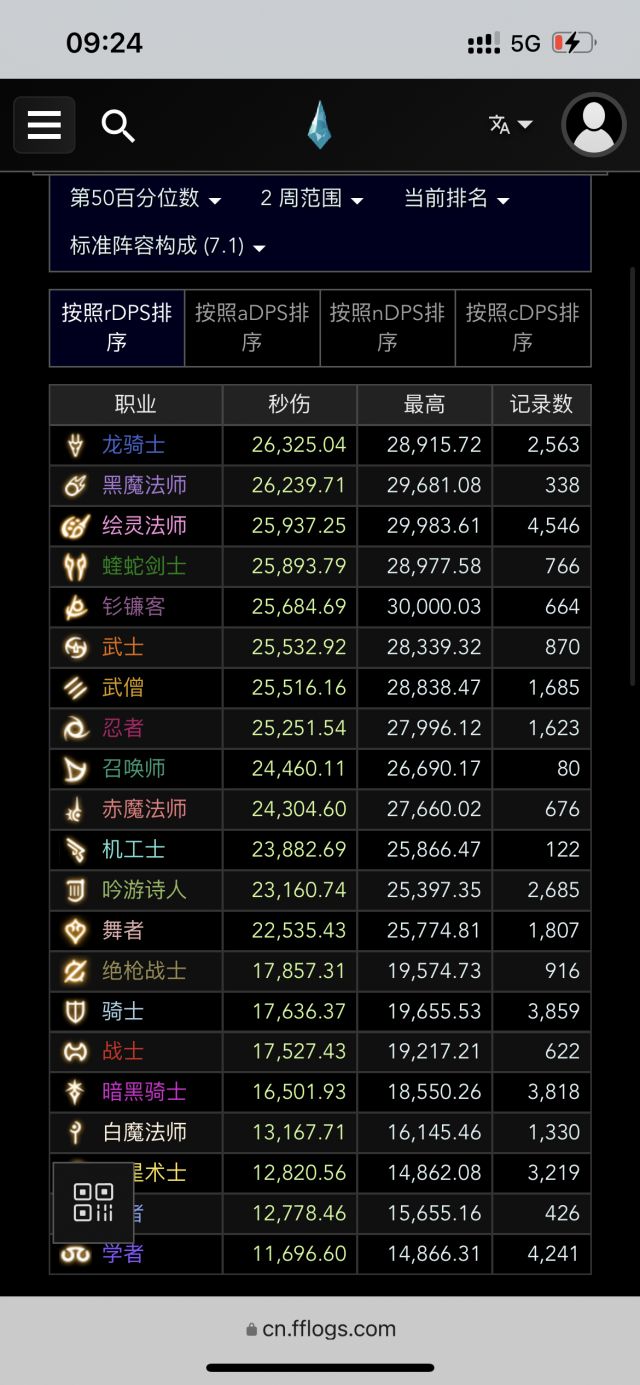This screenshot has width=640, height=1385.
Task: Expand the 当前排名 dropdown
Action: coord(456,199)
